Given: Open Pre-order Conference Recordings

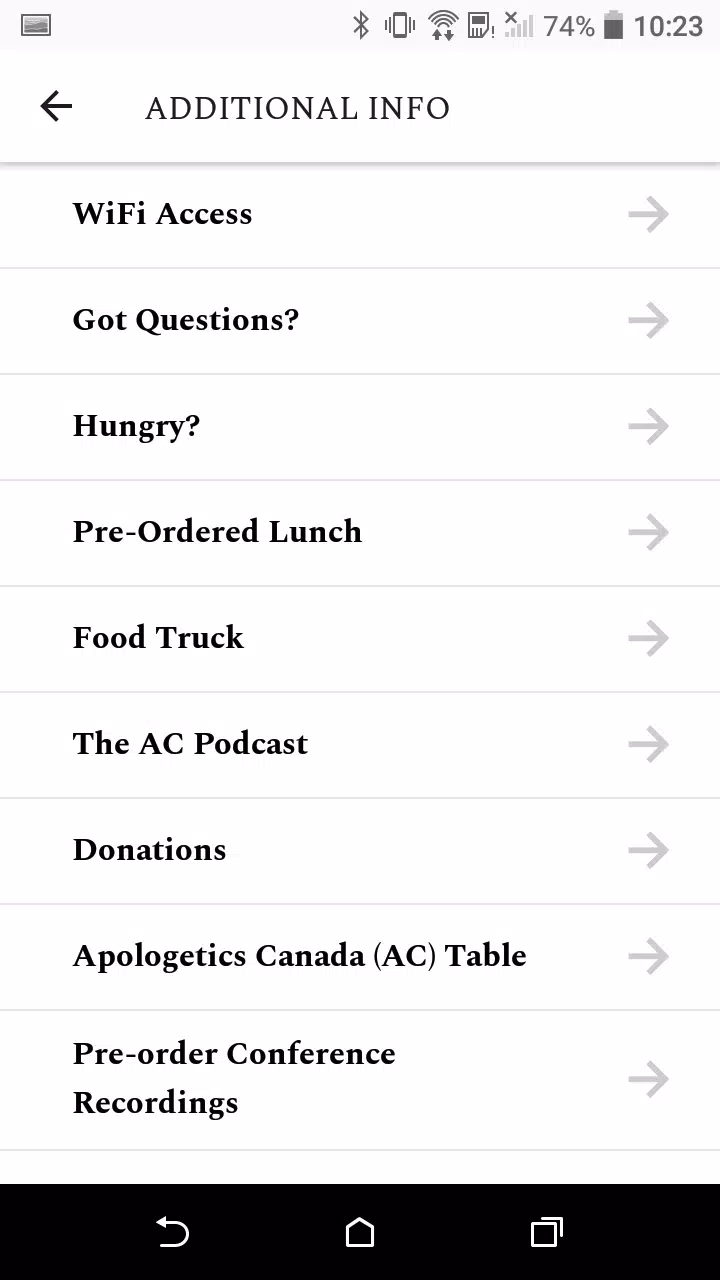Looking at the screenshot, I should pyautogui.click(x=360, y=1080).
